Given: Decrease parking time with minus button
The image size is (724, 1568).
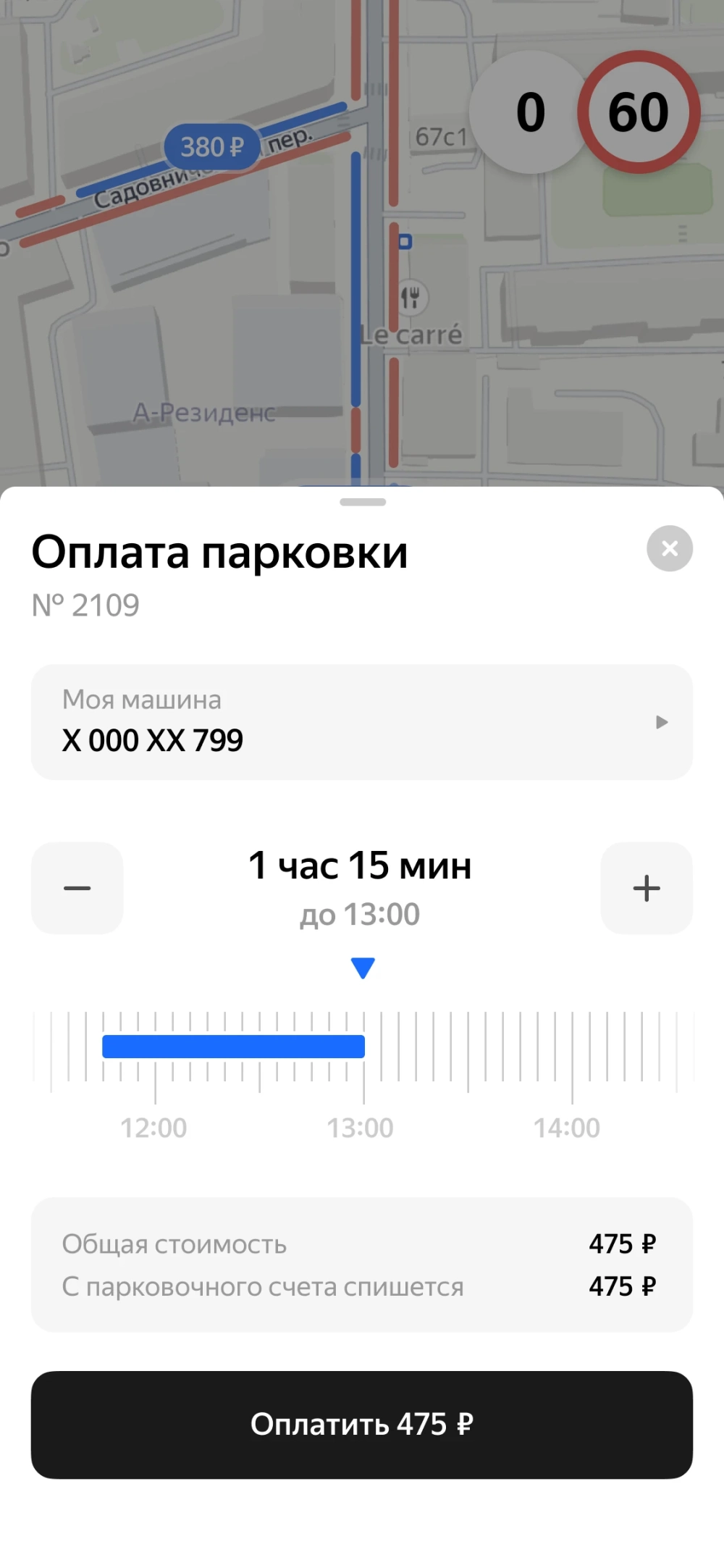Looking at the screenshot, I should point(77,888).
